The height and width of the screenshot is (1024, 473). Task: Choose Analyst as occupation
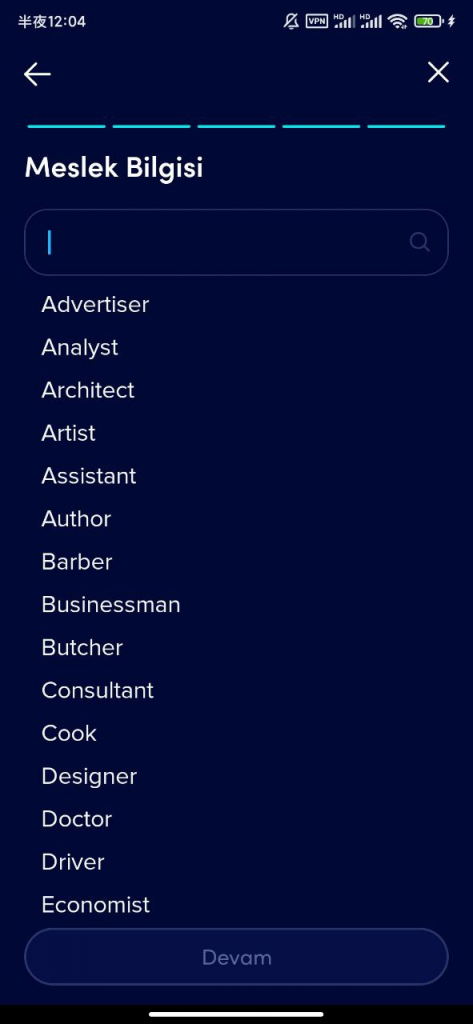point(80,347)
